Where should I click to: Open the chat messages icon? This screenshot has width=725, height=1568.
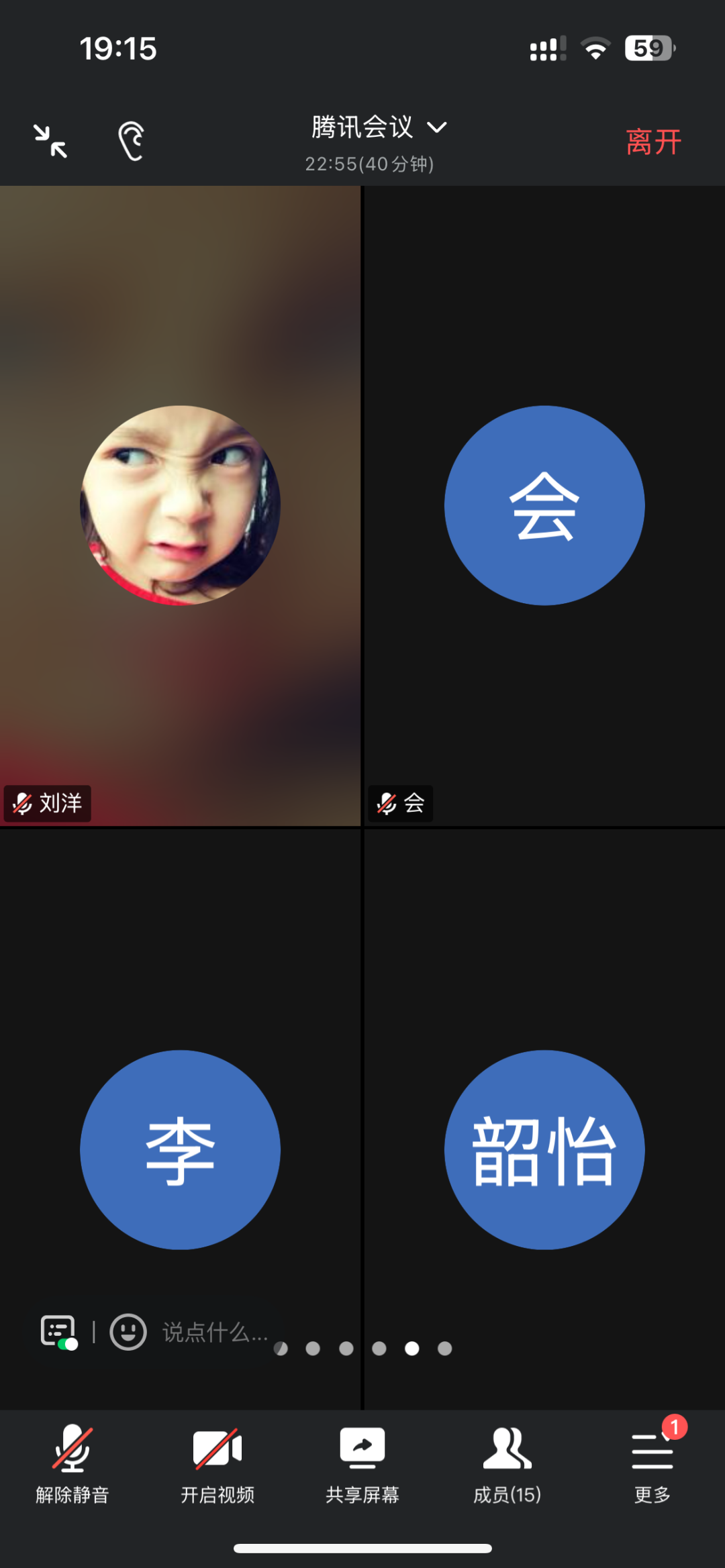[x=58, y=1331]
